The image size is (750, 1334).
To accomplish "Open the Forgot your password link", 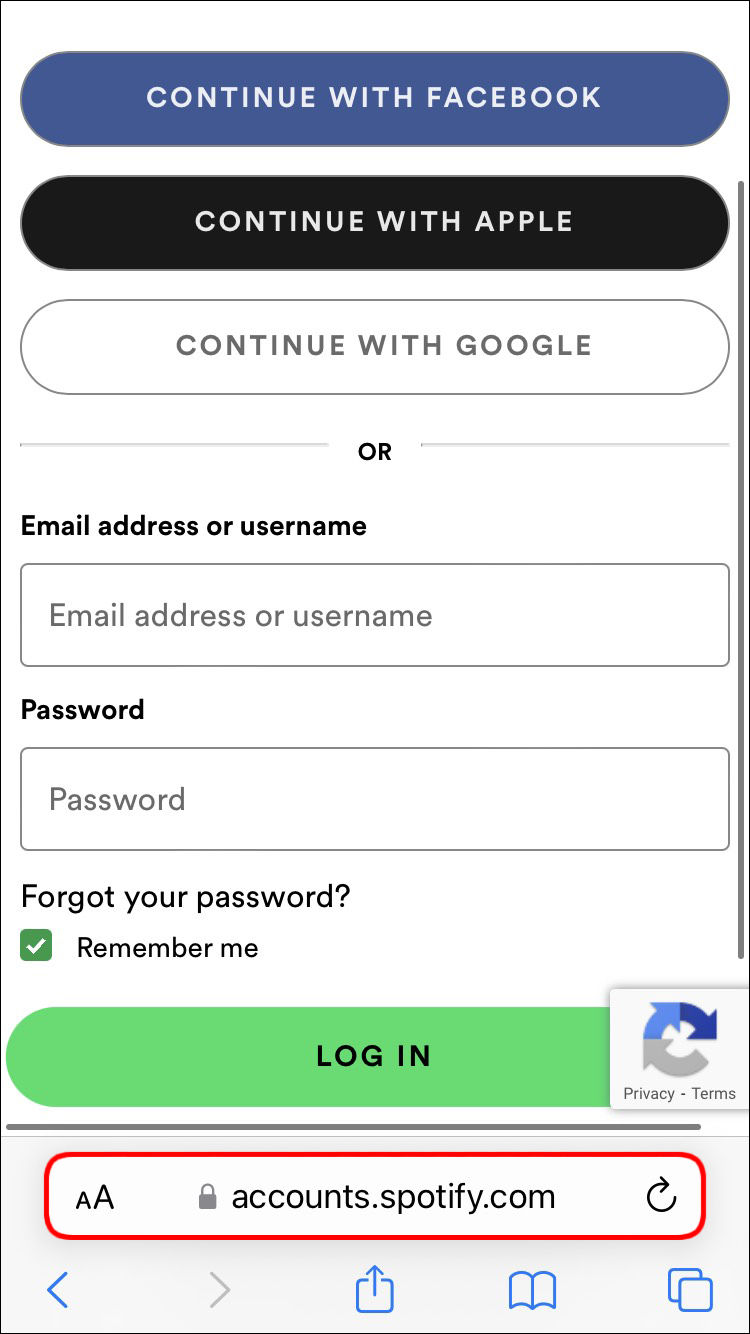I will click(x=185, y=897).
